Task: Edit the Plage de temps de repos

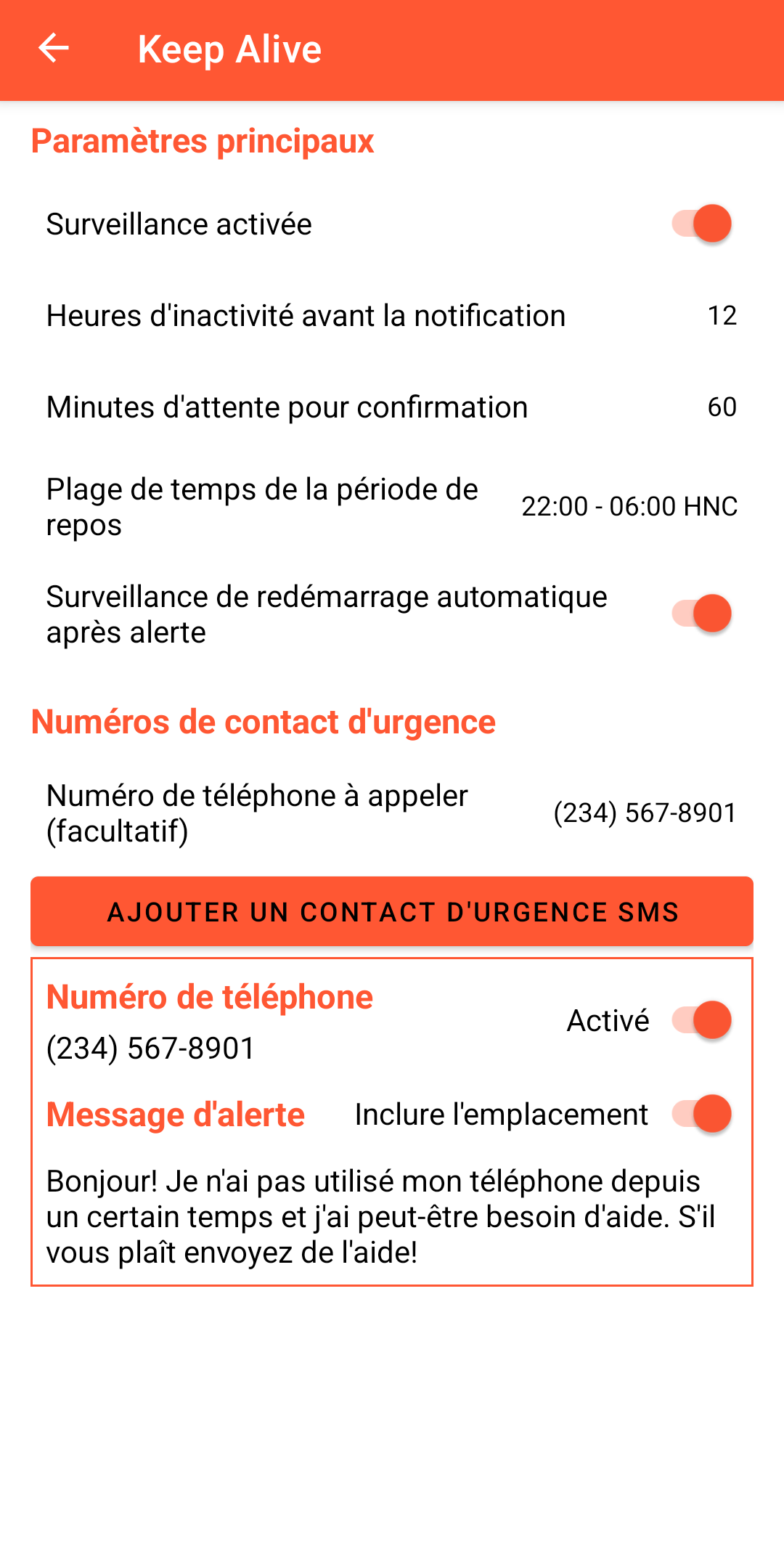Action: [392, 507]
